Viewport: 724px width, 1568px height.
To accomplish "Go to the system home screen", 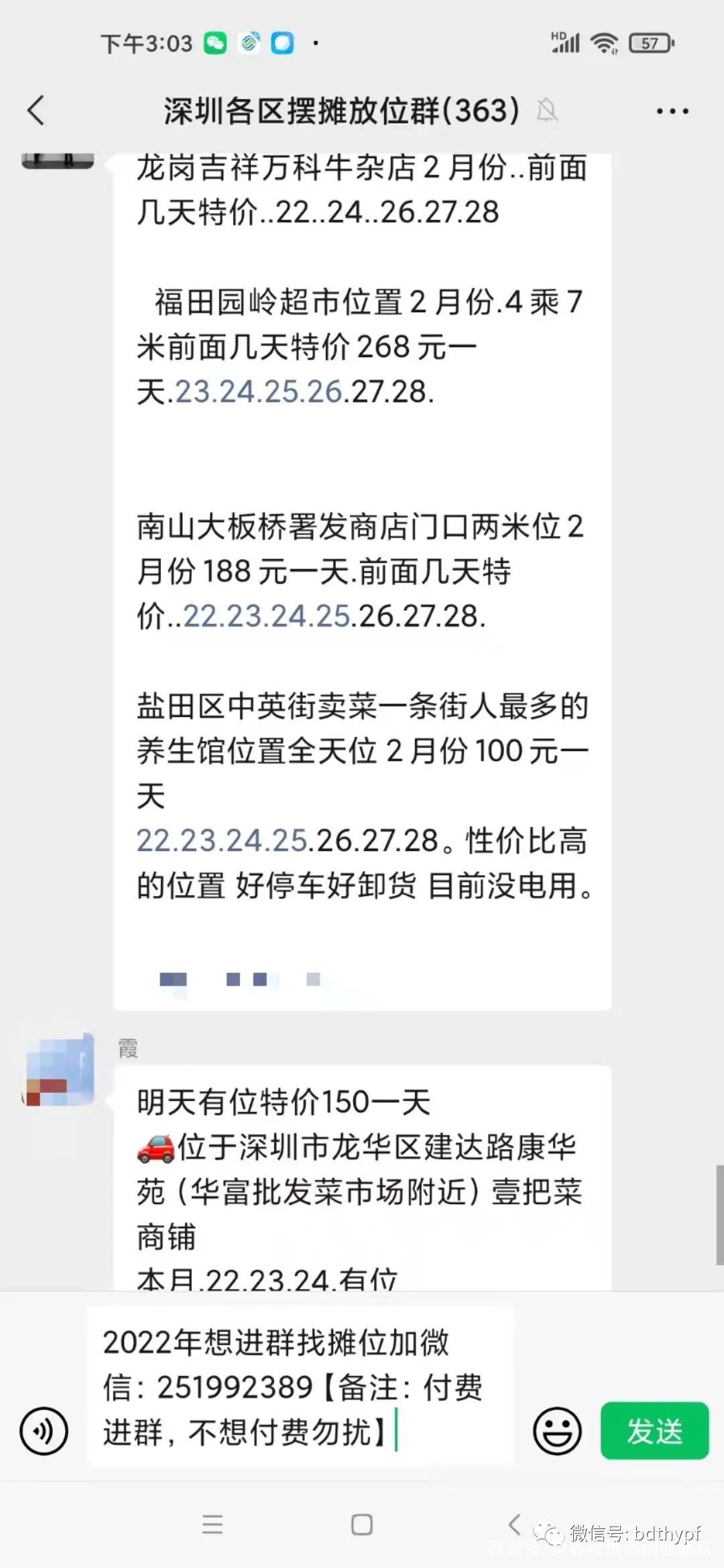I will point(362,1525).
